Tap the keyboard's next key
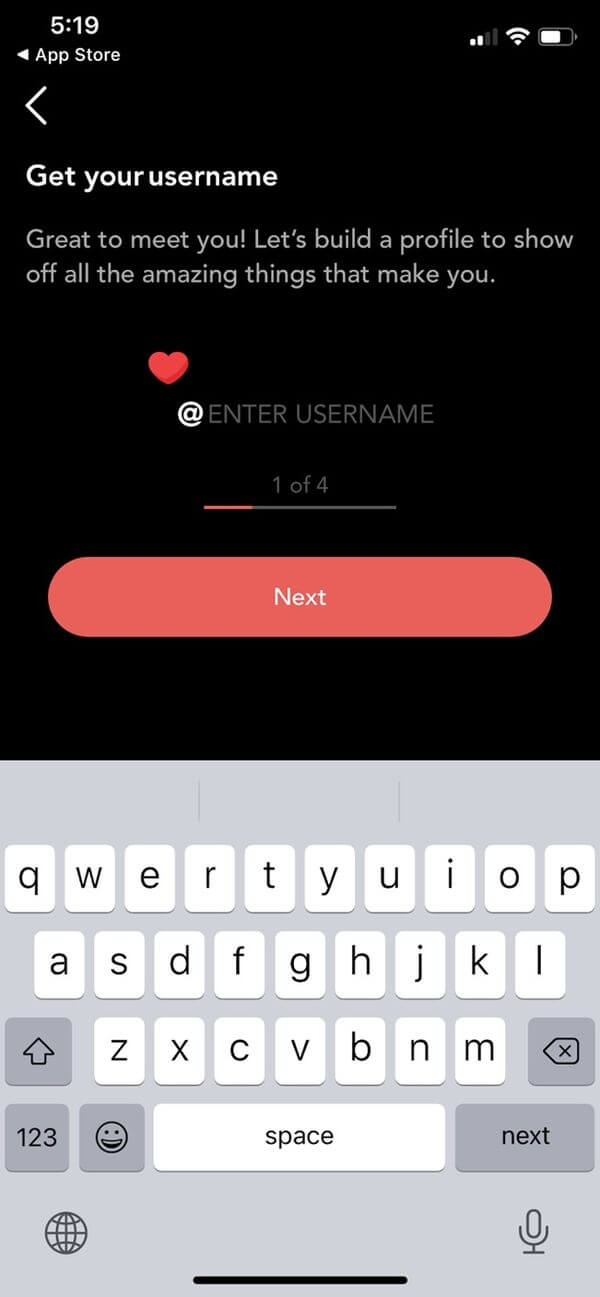The height and width of the screenshot is (1297, 600). pos(525,1137)
